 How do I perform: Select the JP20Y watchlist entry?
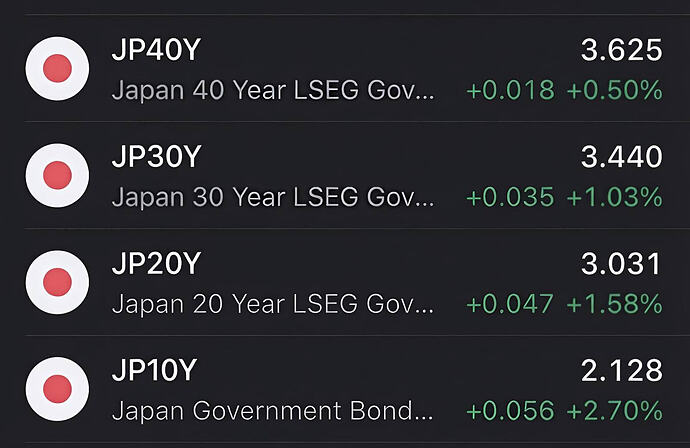click(x=345, y=283)
